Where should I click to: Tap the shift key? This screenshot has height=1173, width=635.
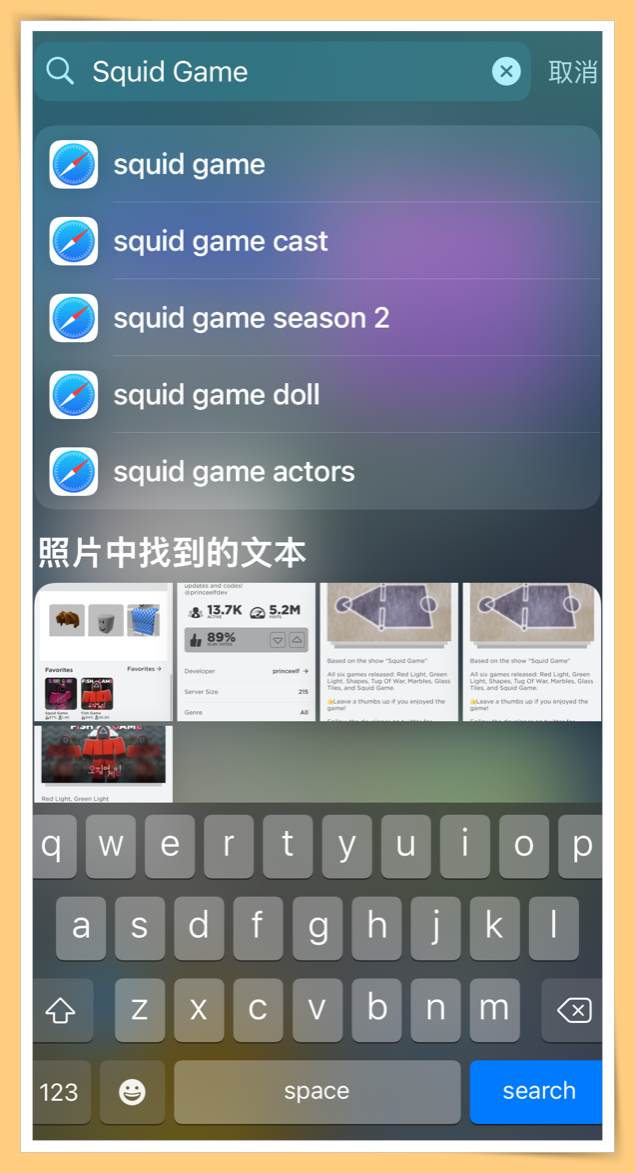63,1011
